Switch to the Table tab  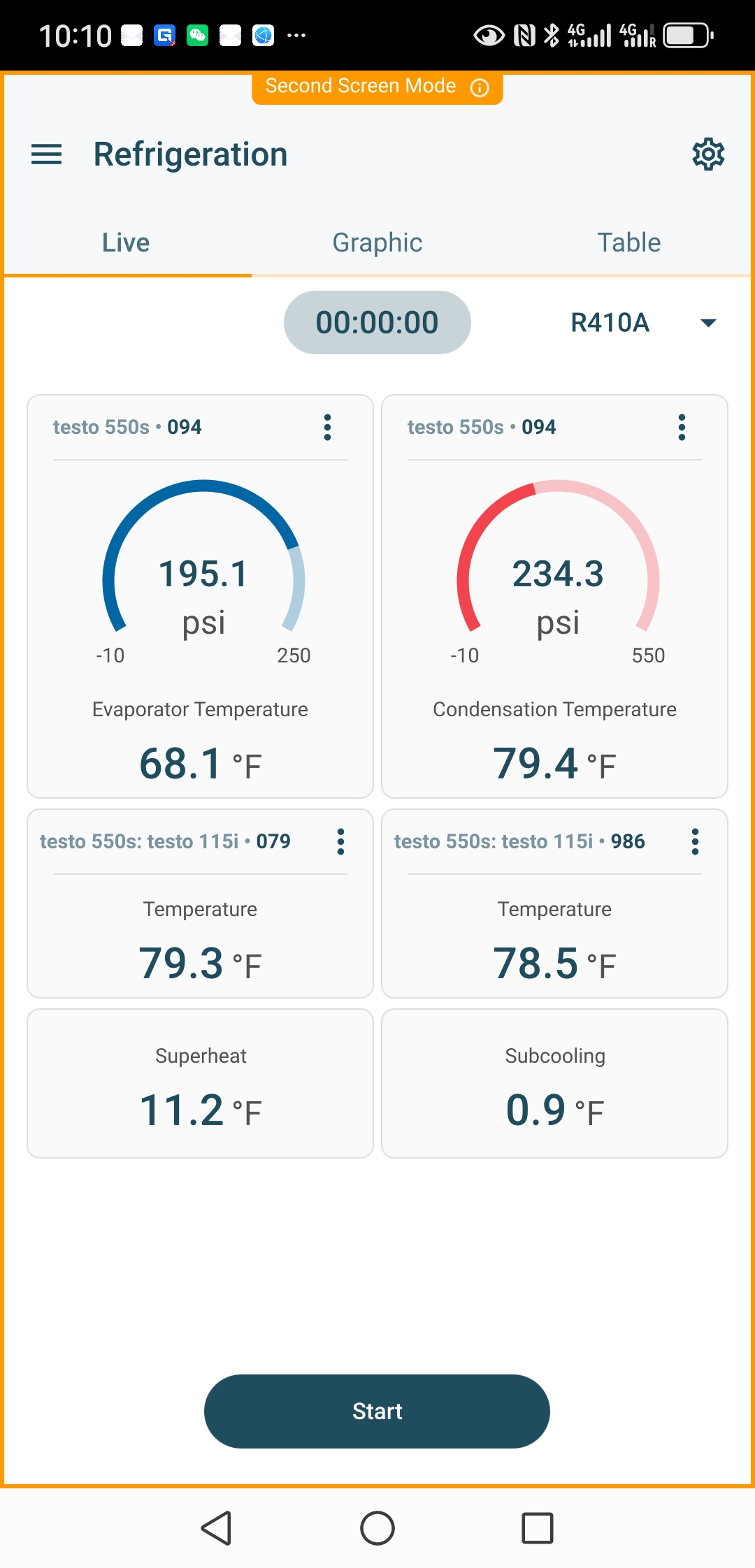[628, 242]
